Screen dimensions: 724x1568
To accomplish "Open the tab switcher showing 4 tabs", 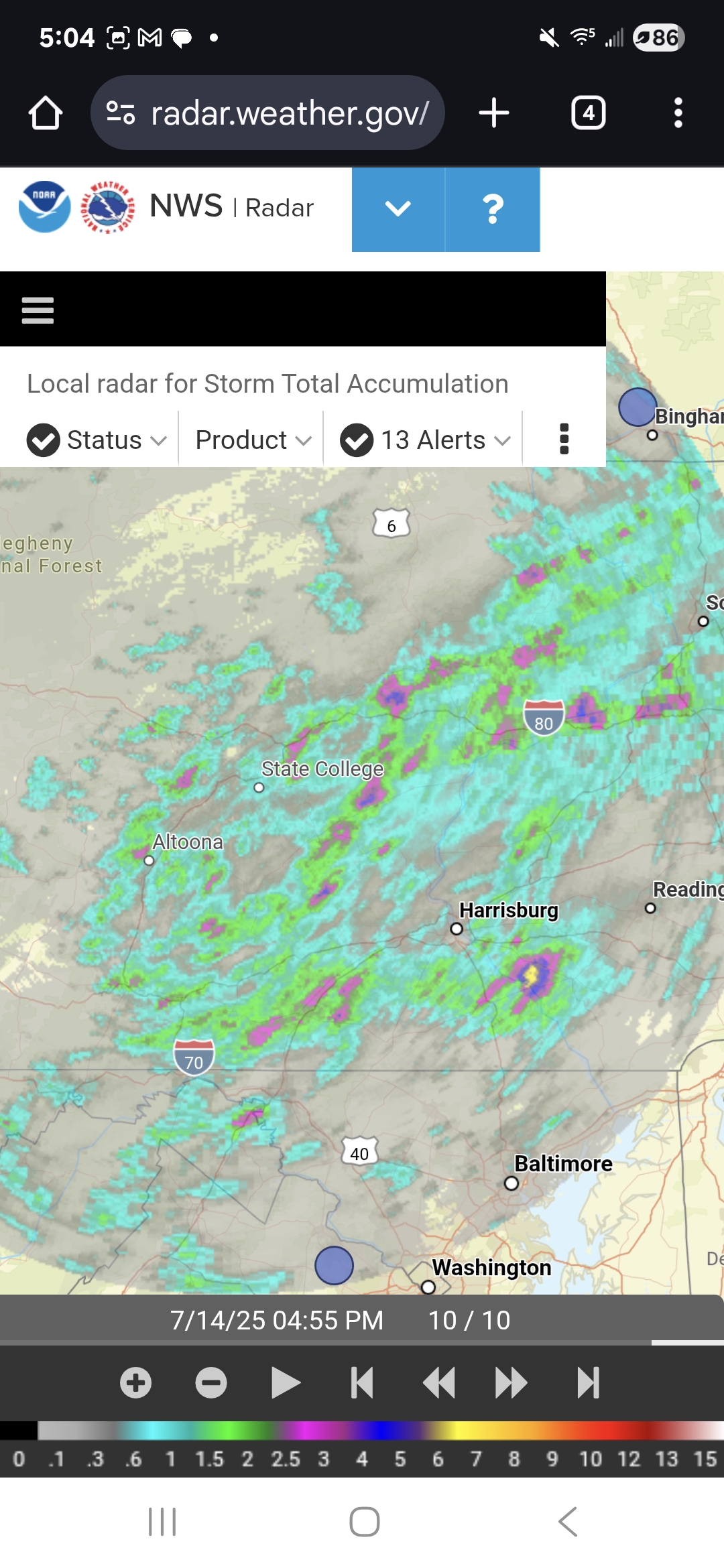I will point(589,113).
